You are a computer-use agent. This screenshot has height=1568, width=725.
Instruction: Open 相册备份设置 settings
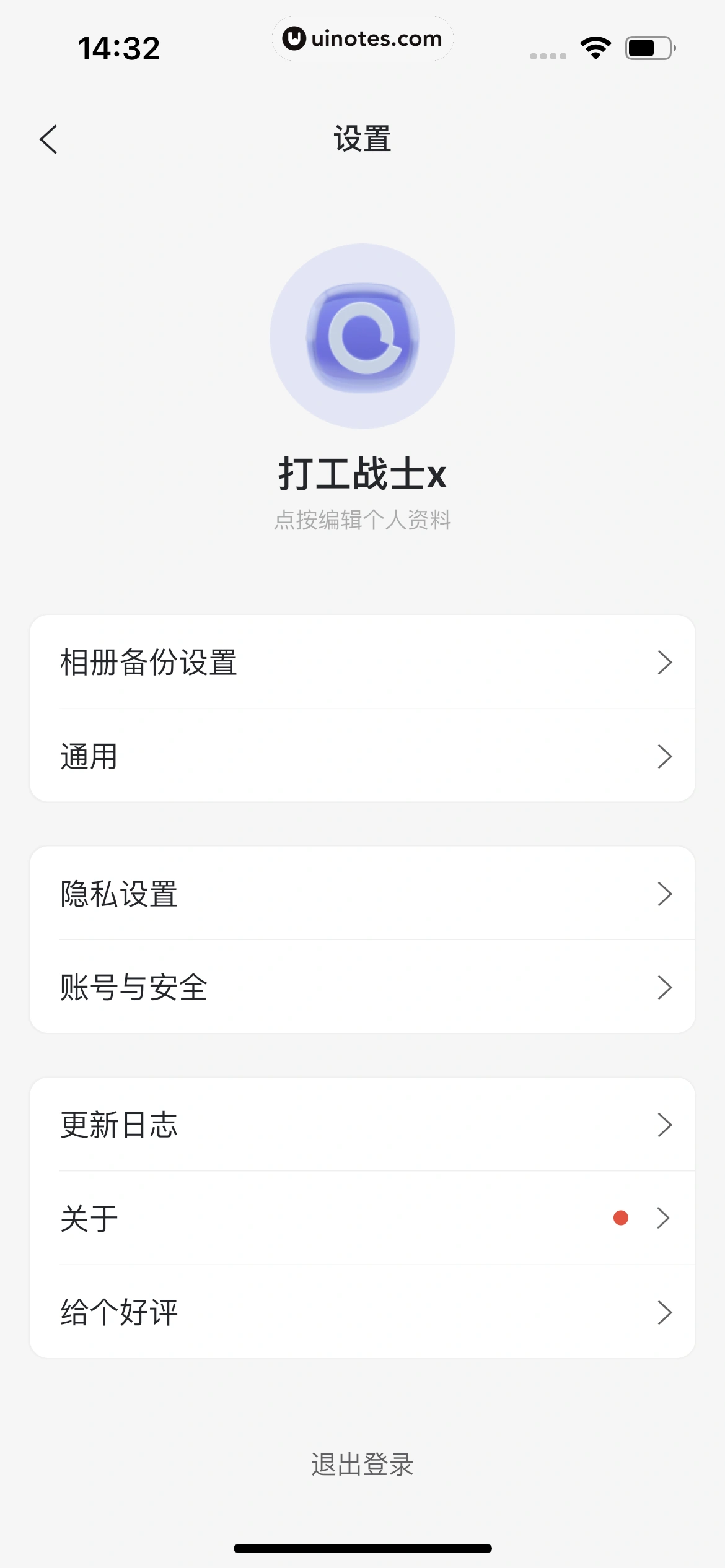tap(362, 661)
